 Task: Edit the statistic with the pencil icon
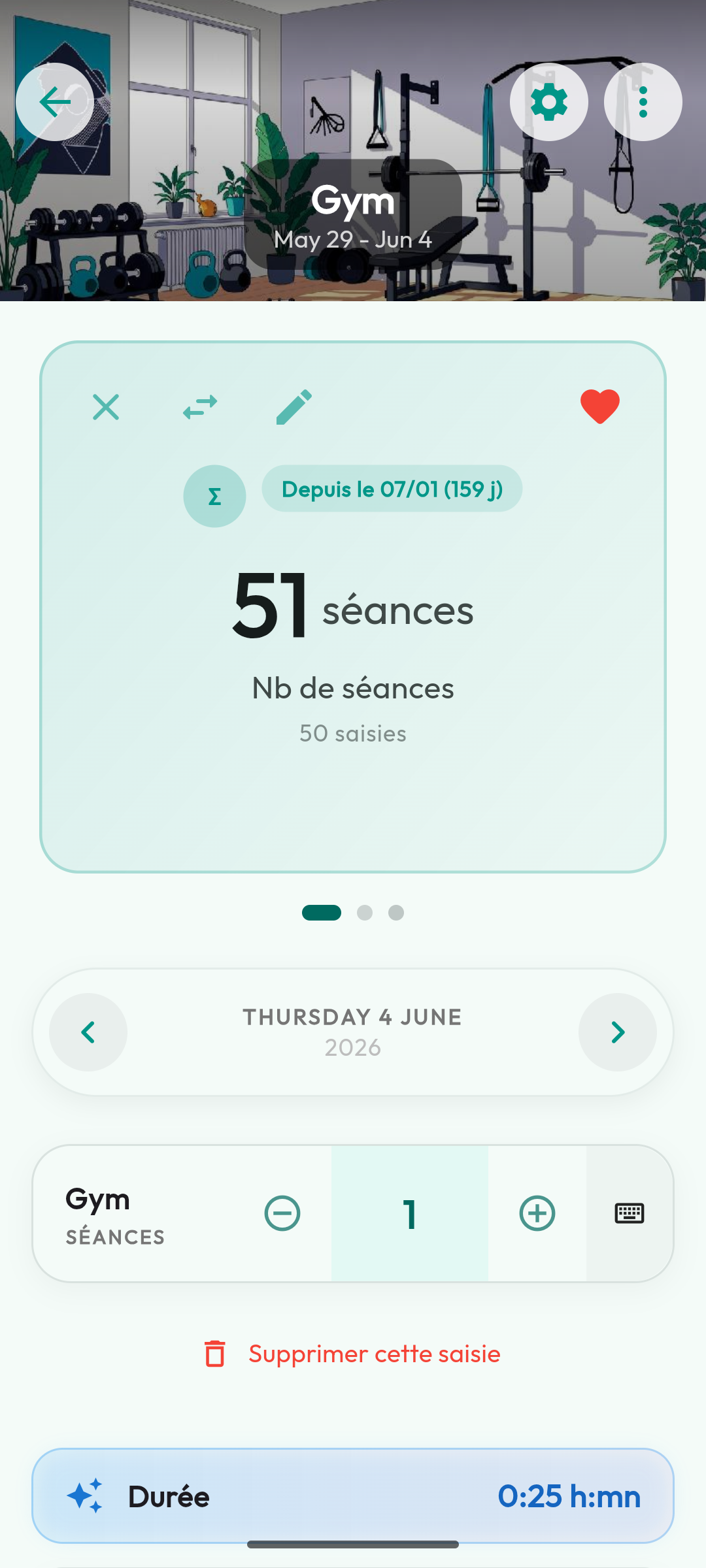294,407
